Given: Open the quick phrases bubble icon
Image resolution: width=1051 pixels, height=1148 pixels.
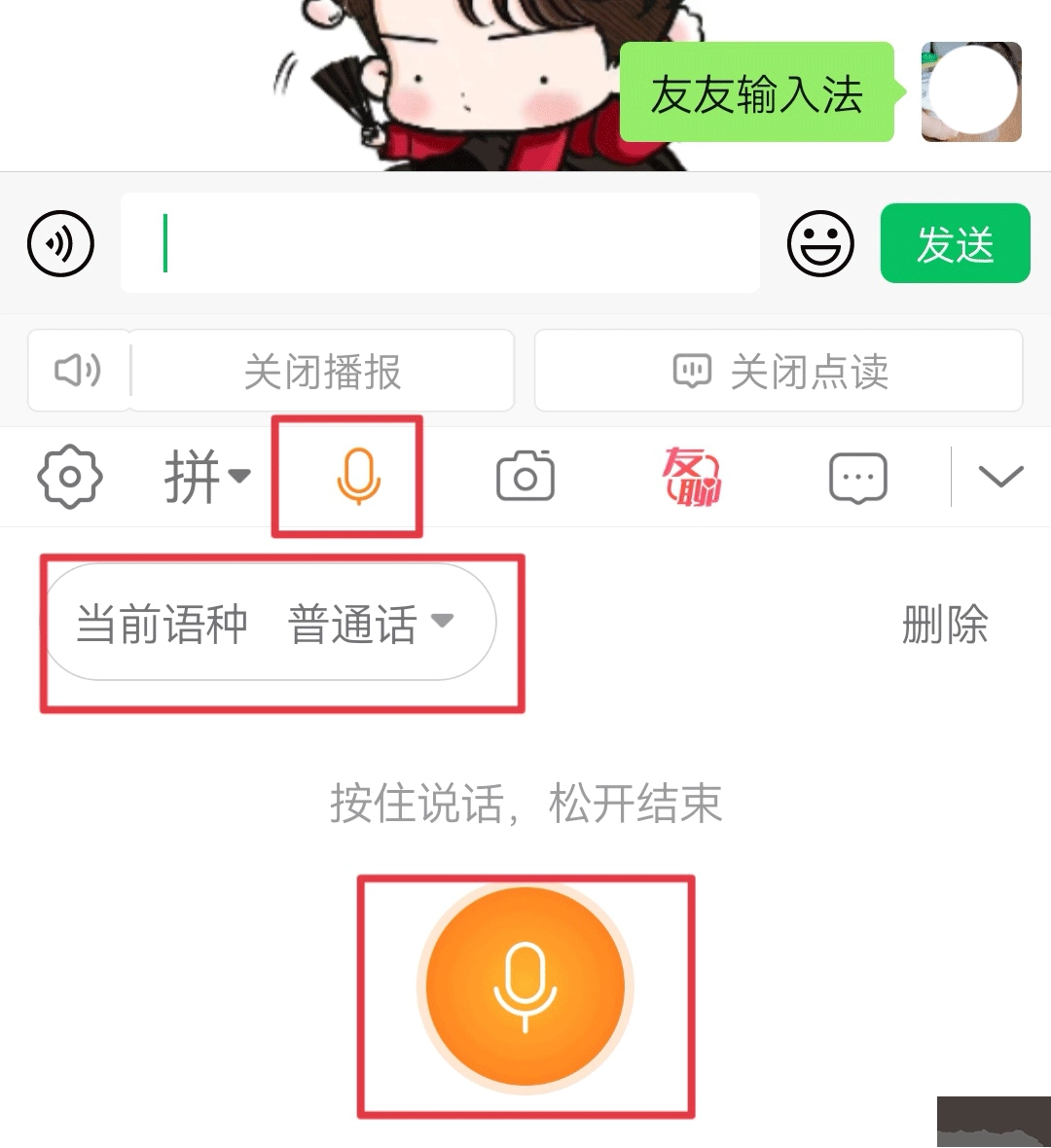Looking at the screenshot, I should tap(857, 477).
